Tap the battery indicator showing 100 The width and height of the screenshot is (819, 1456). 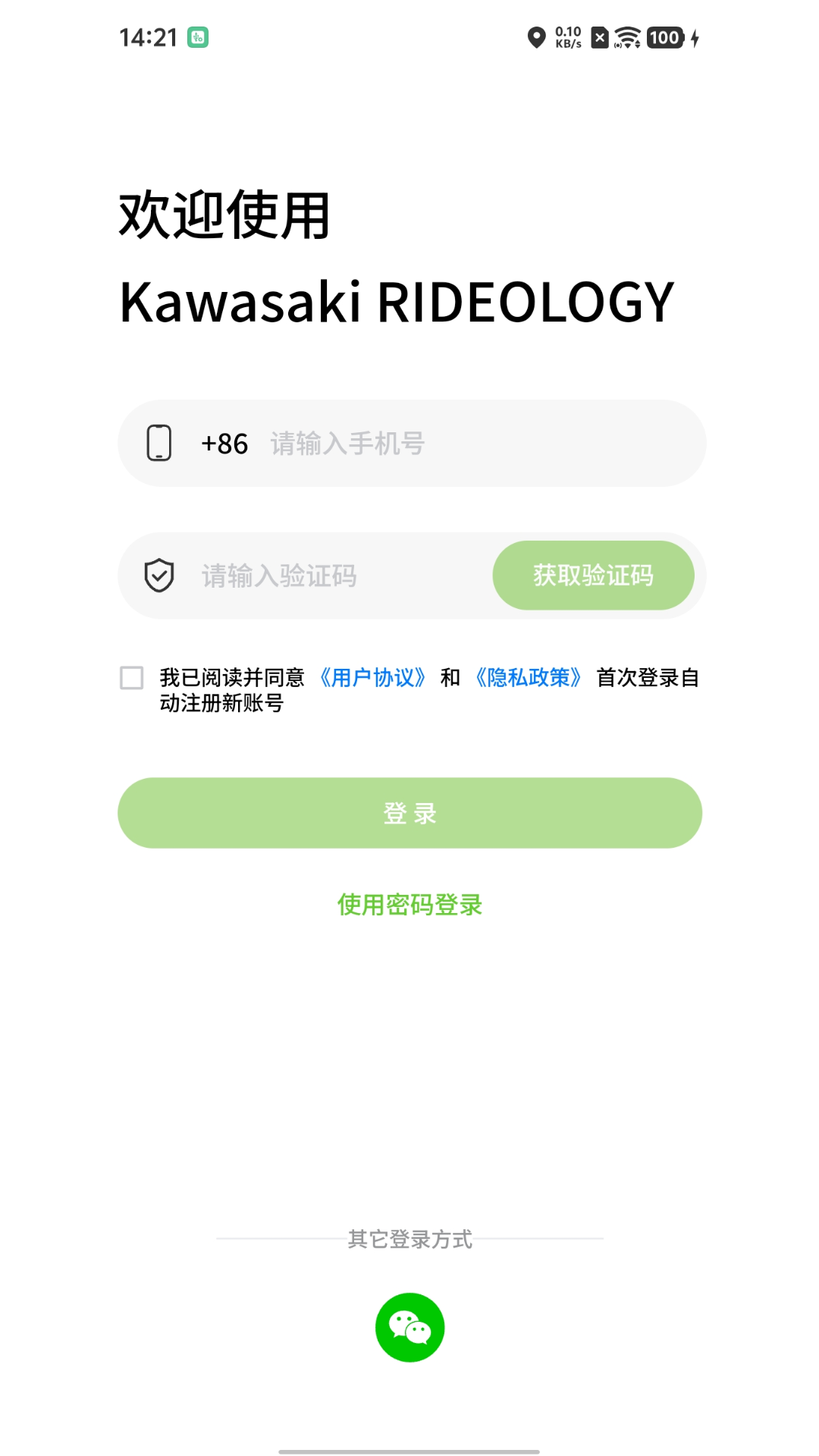(664, 36)
